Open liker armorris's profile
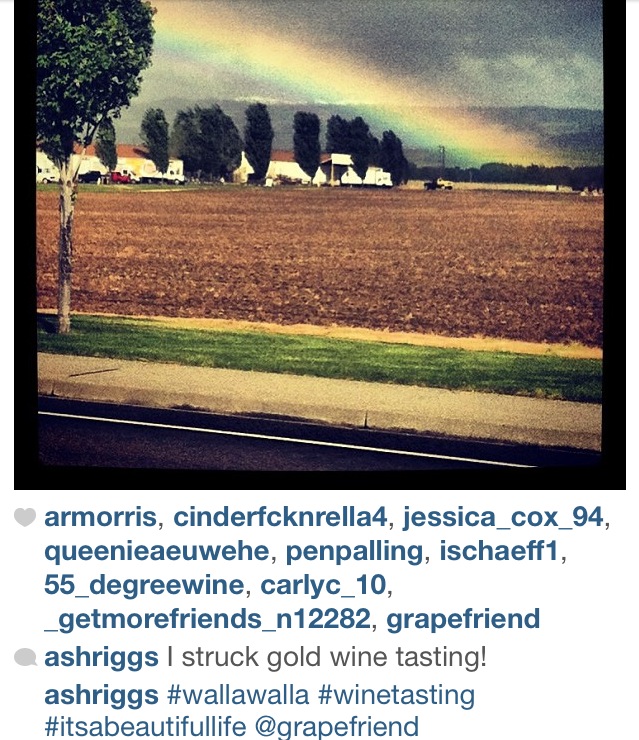 100,517
